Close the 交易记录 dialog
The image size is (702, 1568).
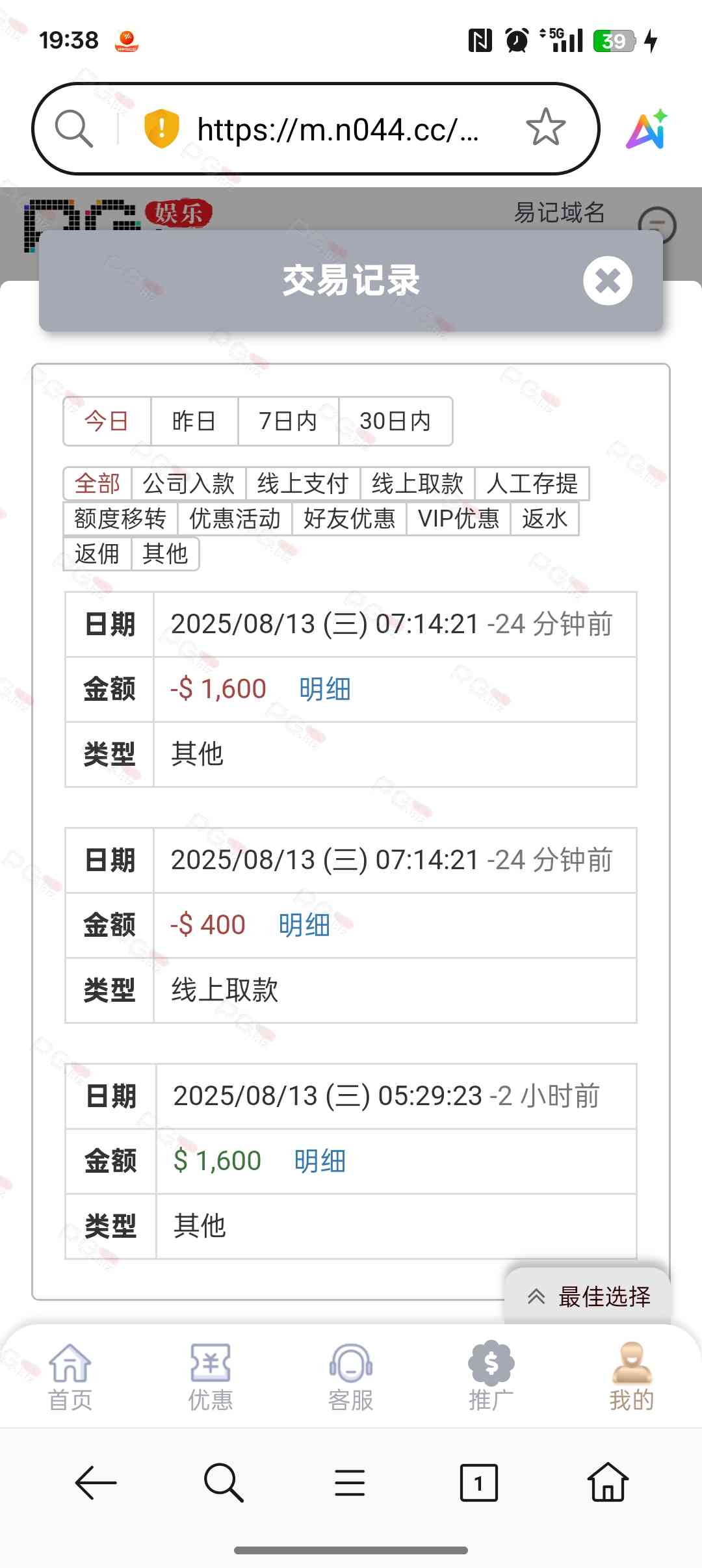(x=607, y=281)
